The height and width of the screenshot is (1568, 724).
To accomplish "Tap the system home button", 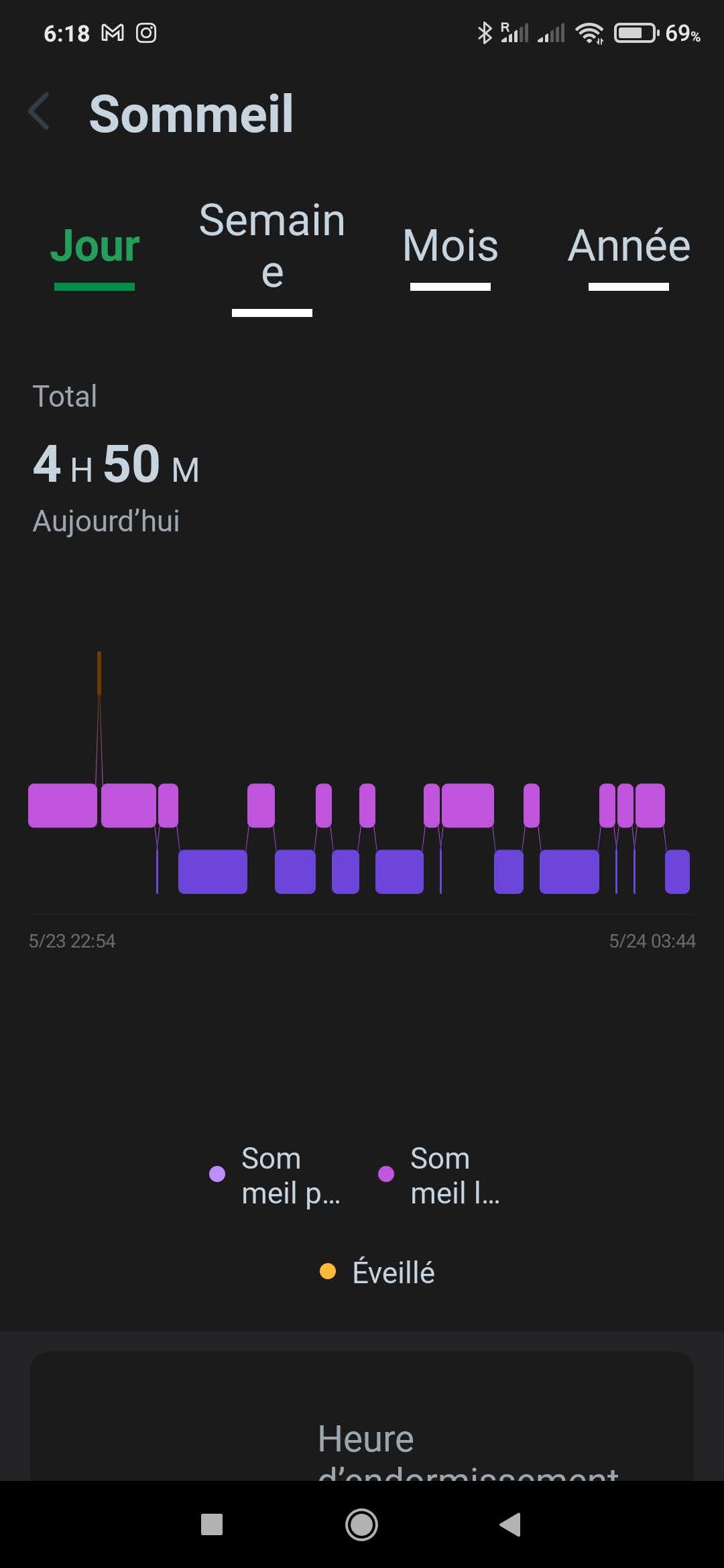I will [x=361, y=1524].
